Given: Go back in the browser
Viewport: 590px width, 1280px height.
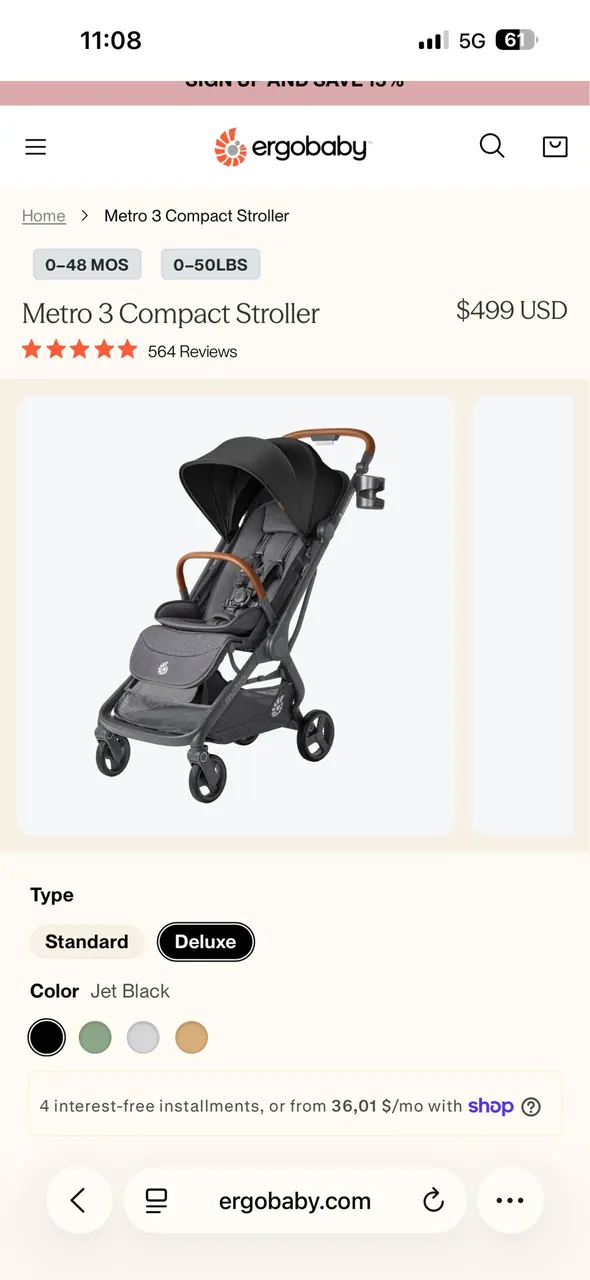Looking at the screenshot, I should [79, 1200].
